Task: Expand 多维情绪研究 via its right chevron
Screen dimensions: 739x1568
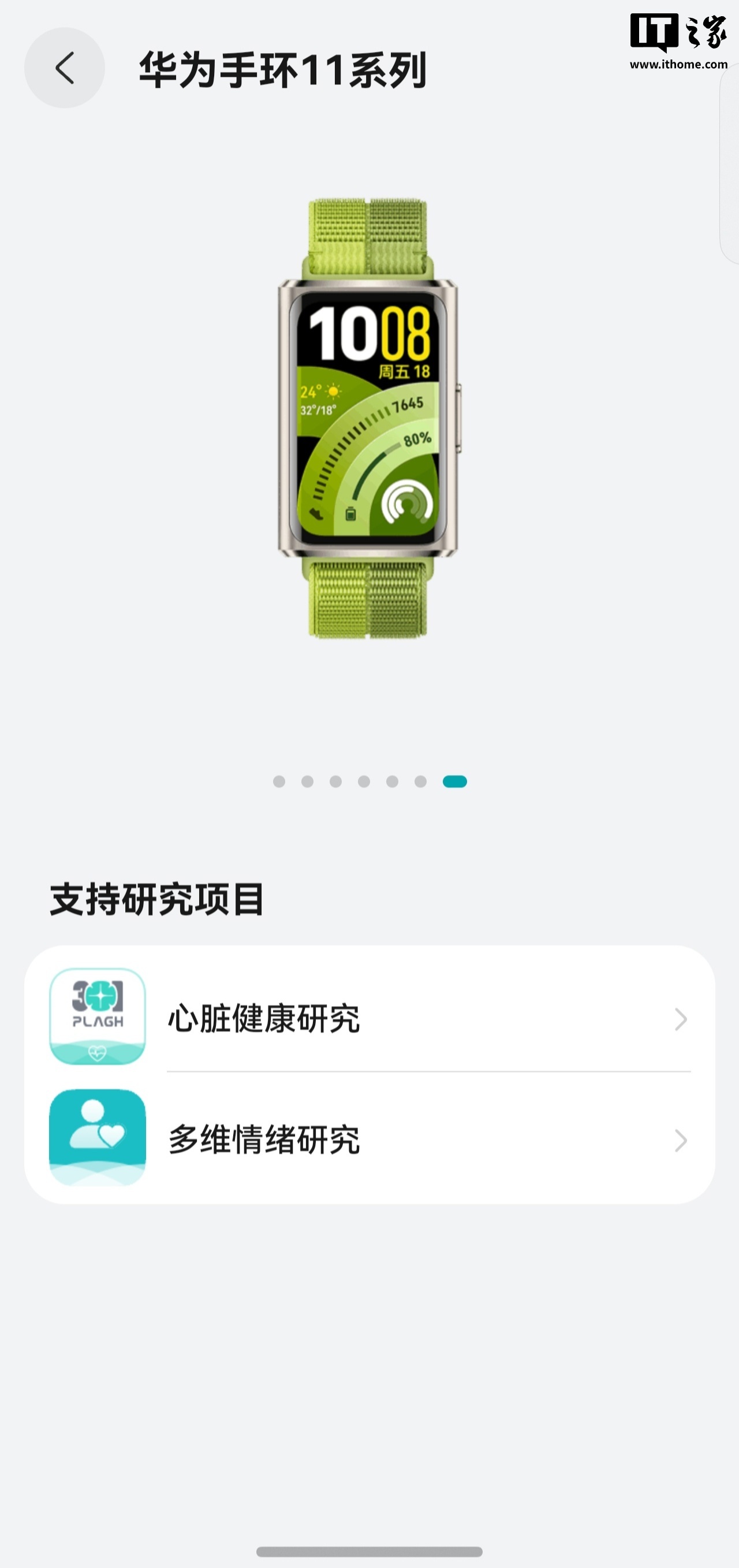Action: (x=682, y=1142)
